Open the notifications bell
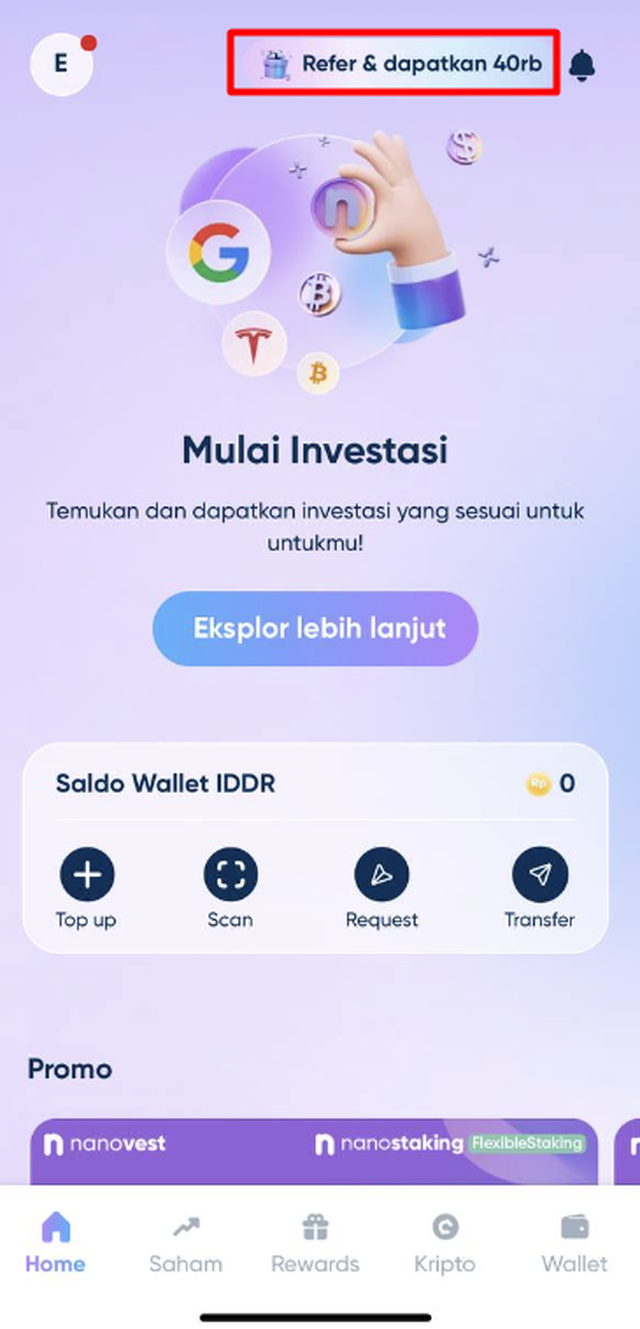This screenshot has height=1329, width=640. pos(581,65)
